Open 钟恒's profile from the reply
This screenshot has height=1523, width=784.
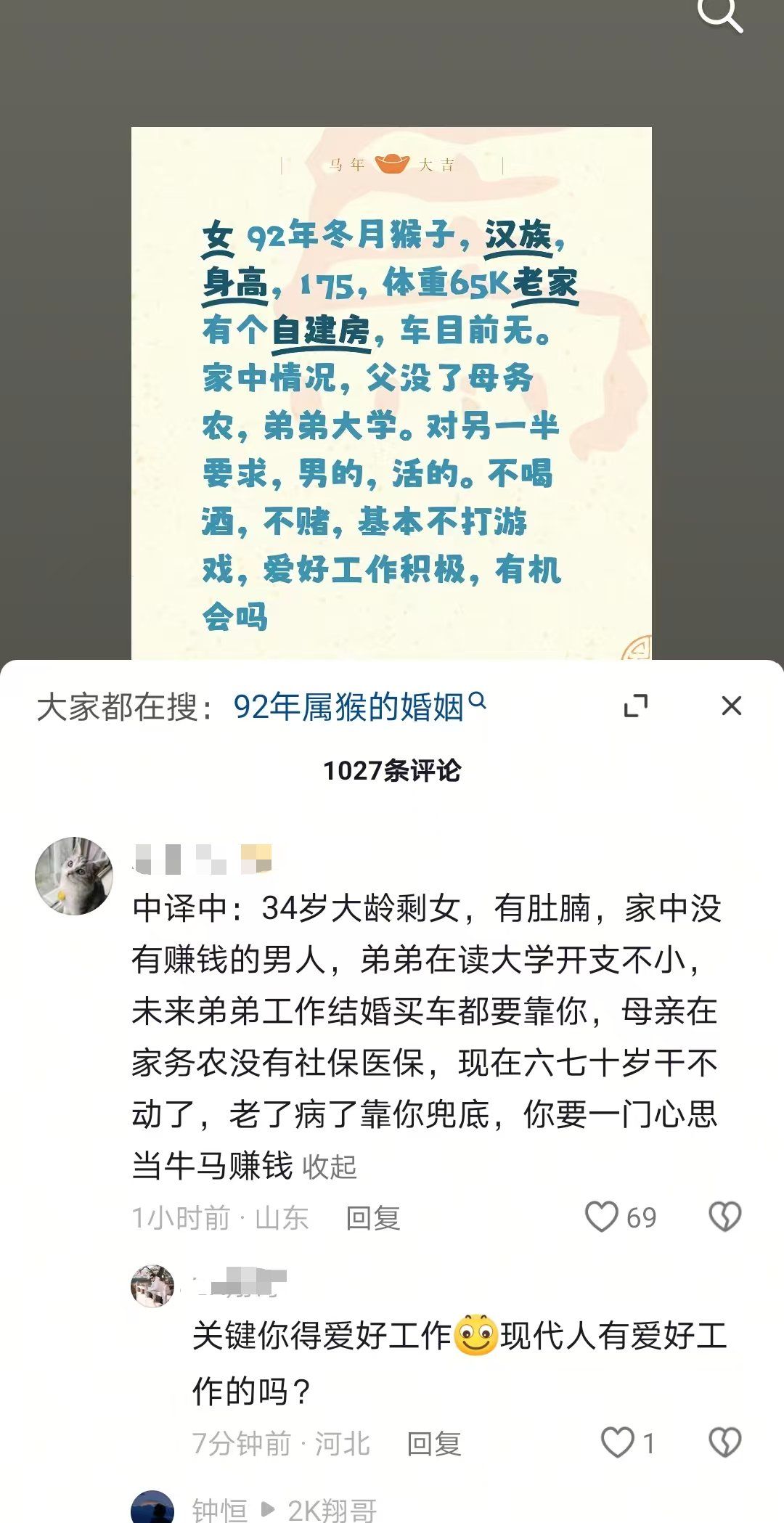(x=219, y=1510)
